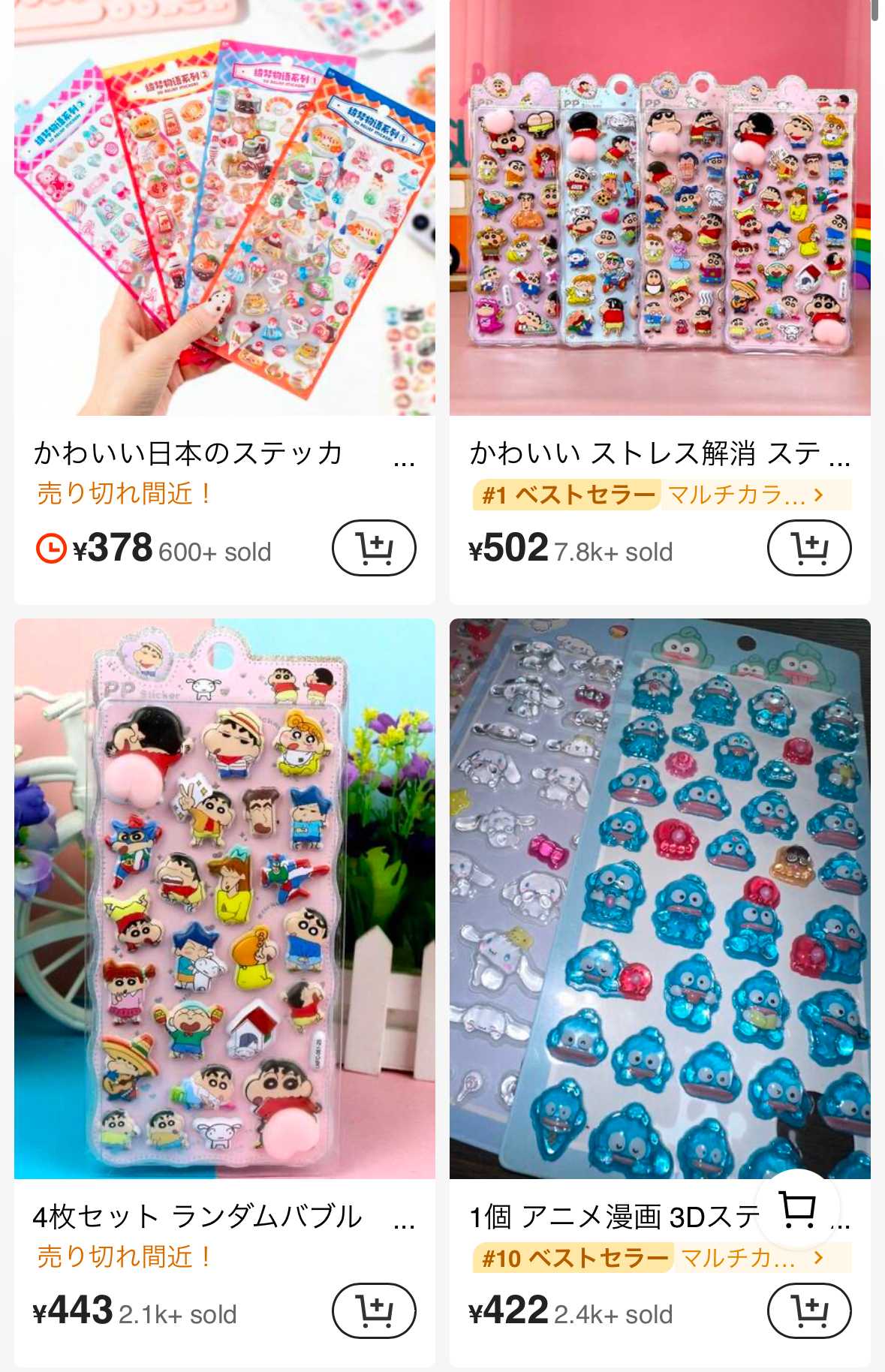Add the ¥443 random bubble set to cart
Screen dimensions: 885x1372
tap(374, 1310)
